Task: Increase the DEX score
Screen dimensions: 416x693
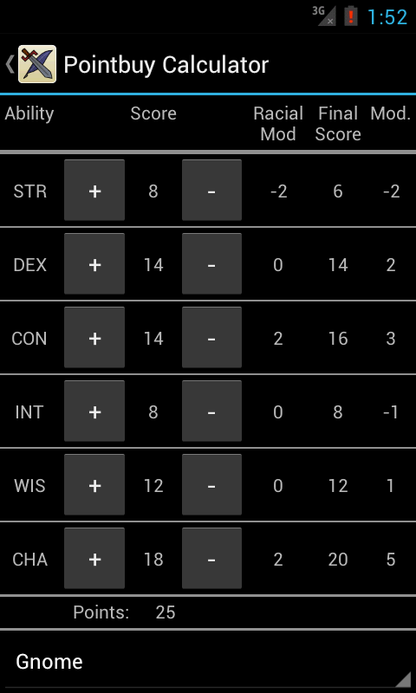Action: (94, 264)
